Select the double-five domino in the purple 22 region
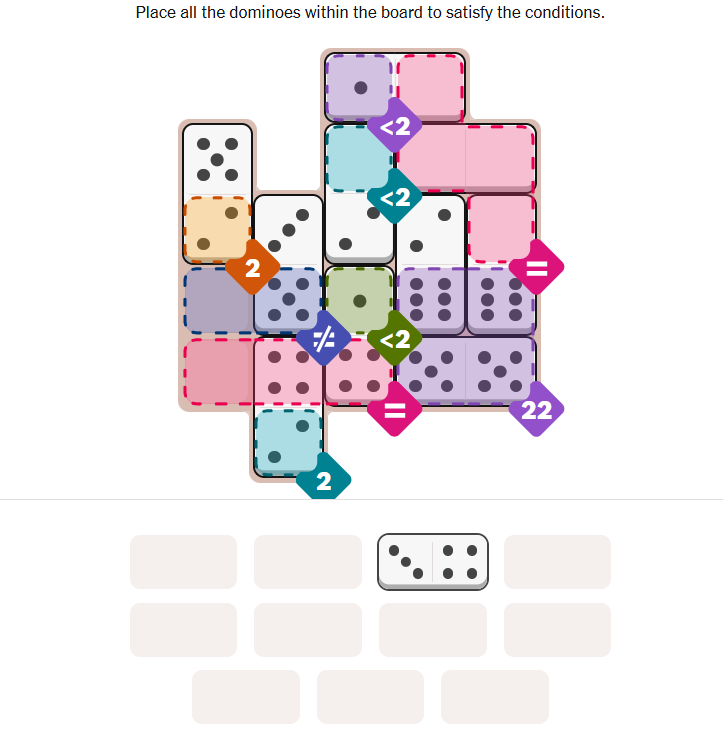723x747 pixels. pos(465,370)
